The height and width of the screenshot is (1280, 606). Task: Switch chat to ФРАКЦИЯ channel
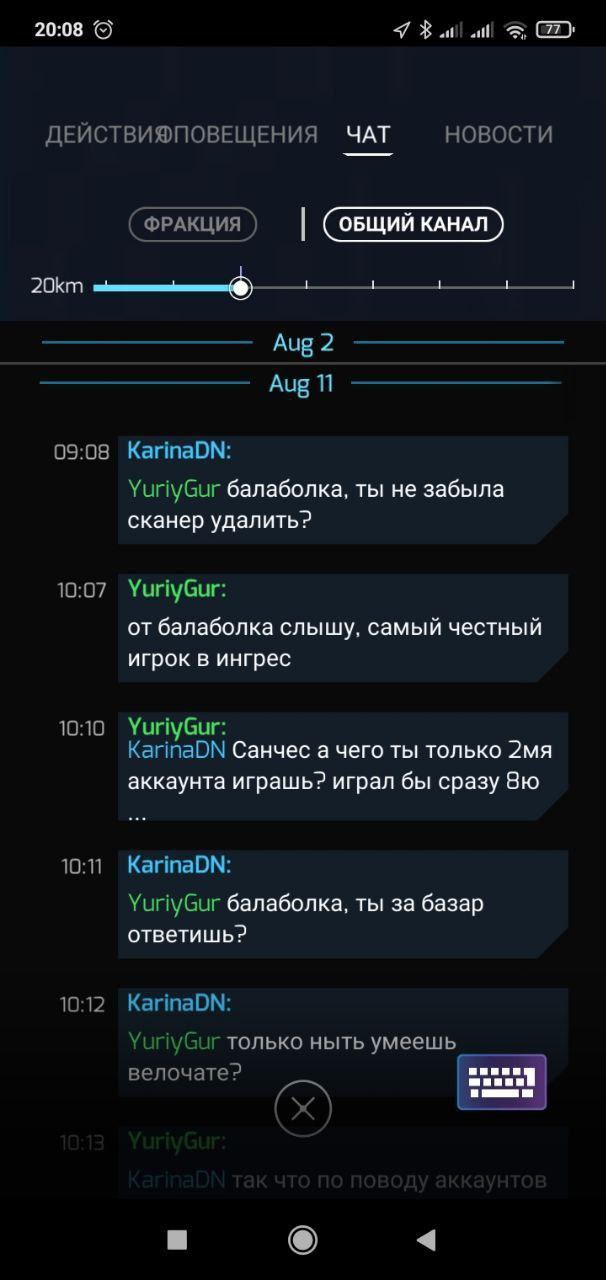(x=193, y=224)
